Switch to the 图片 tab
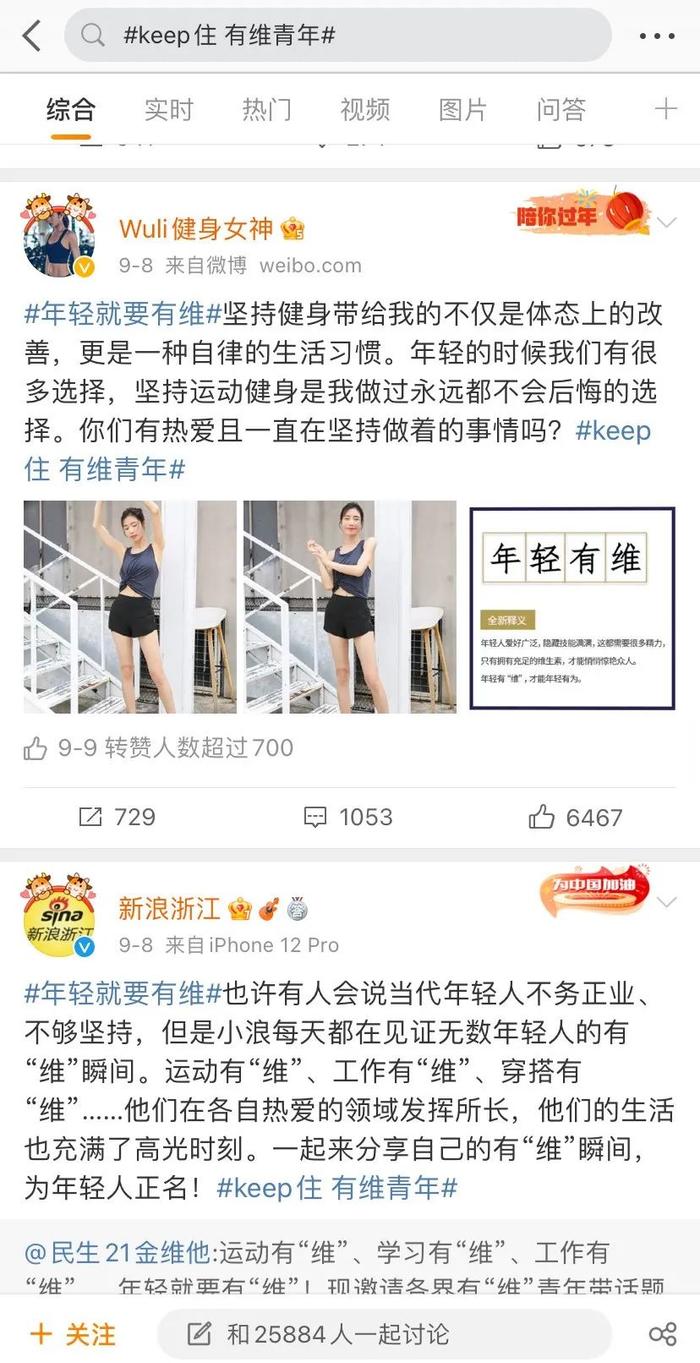Viewport: 700px width, 1363px height. (463, 109)
